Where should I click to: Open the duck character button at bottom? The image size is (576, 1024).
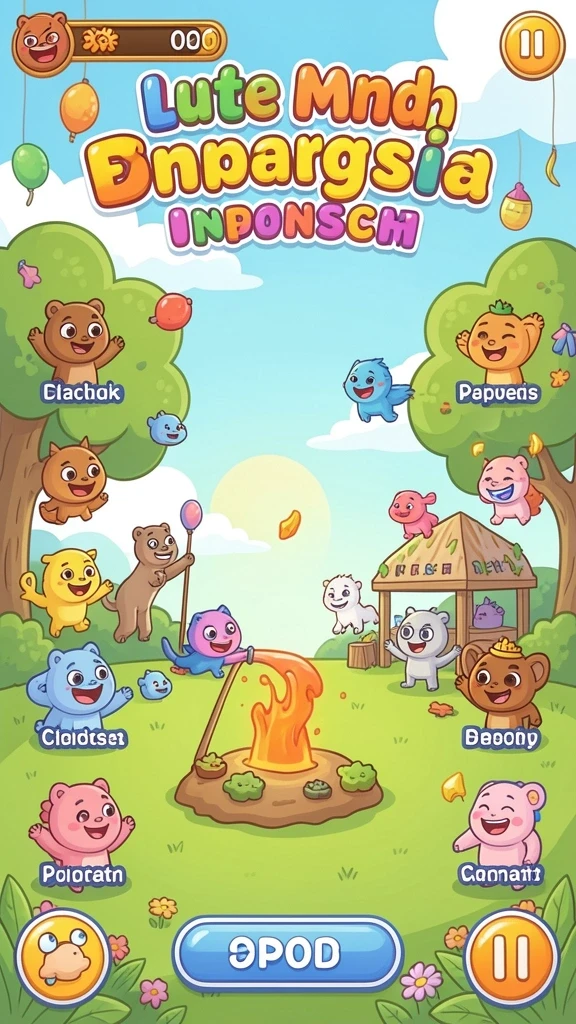tap(63, 957)
